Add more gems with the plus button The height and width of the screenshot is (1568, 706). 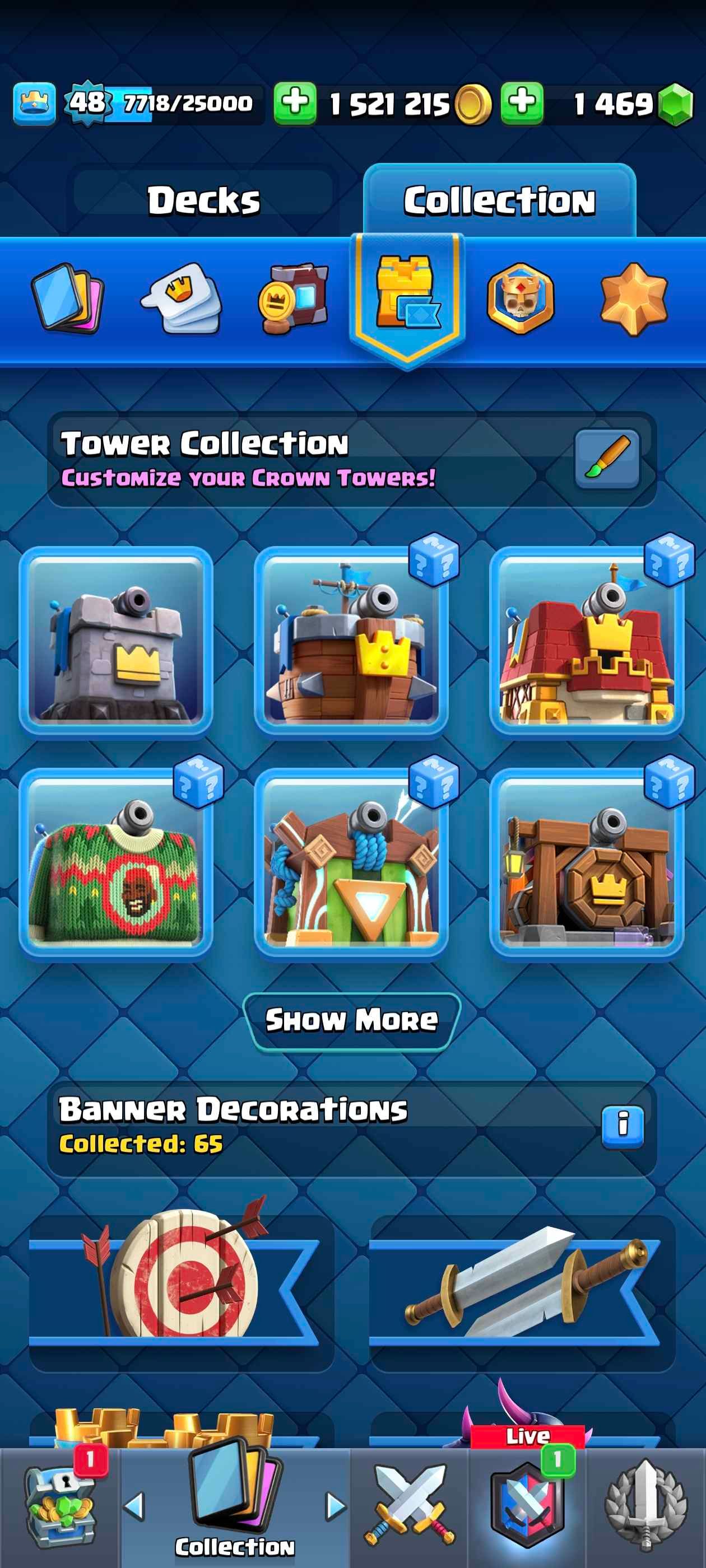click(522, 103)
